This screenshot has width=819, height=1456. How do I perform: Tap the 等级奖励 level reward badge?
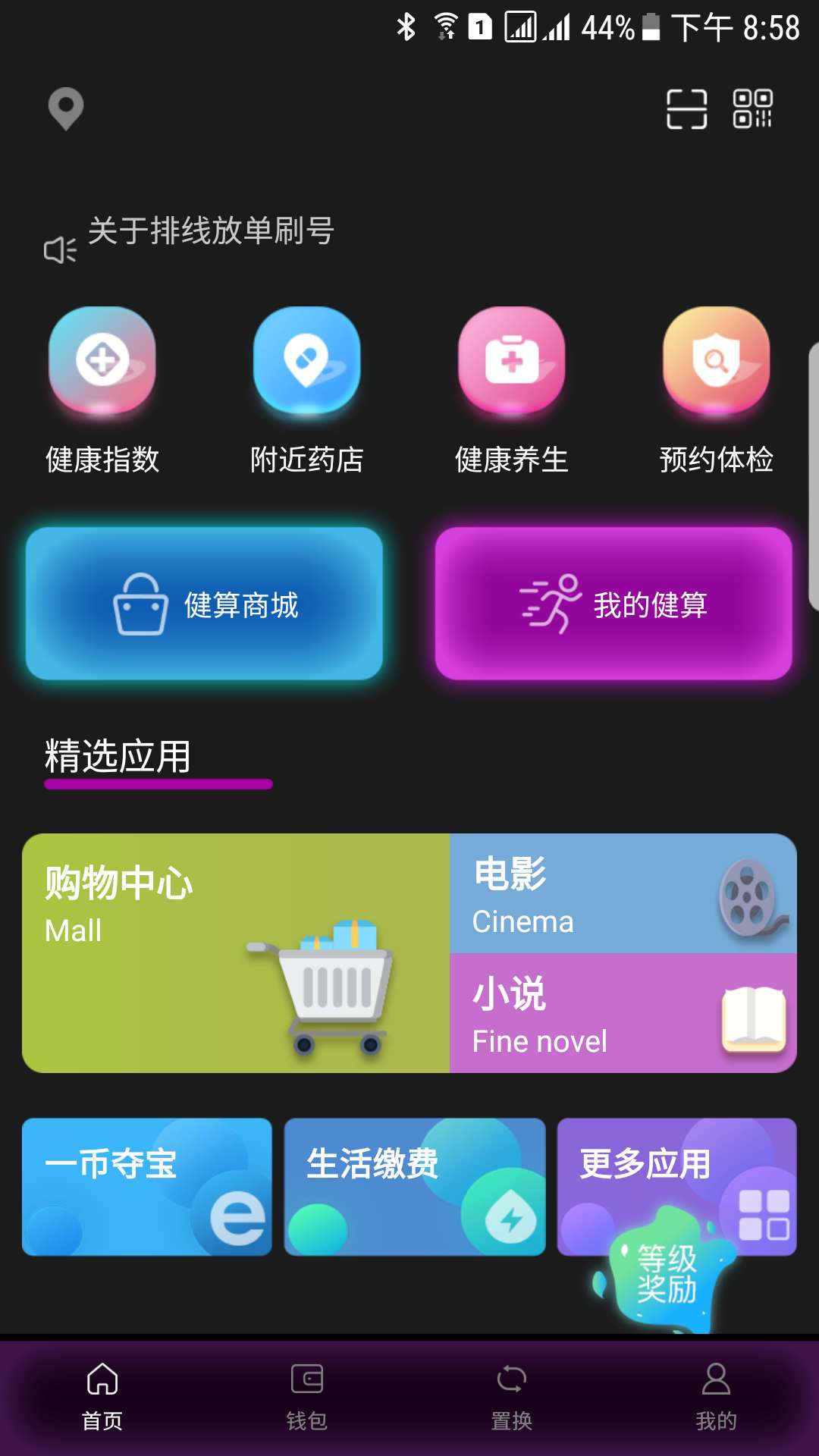click(666, 1274)
